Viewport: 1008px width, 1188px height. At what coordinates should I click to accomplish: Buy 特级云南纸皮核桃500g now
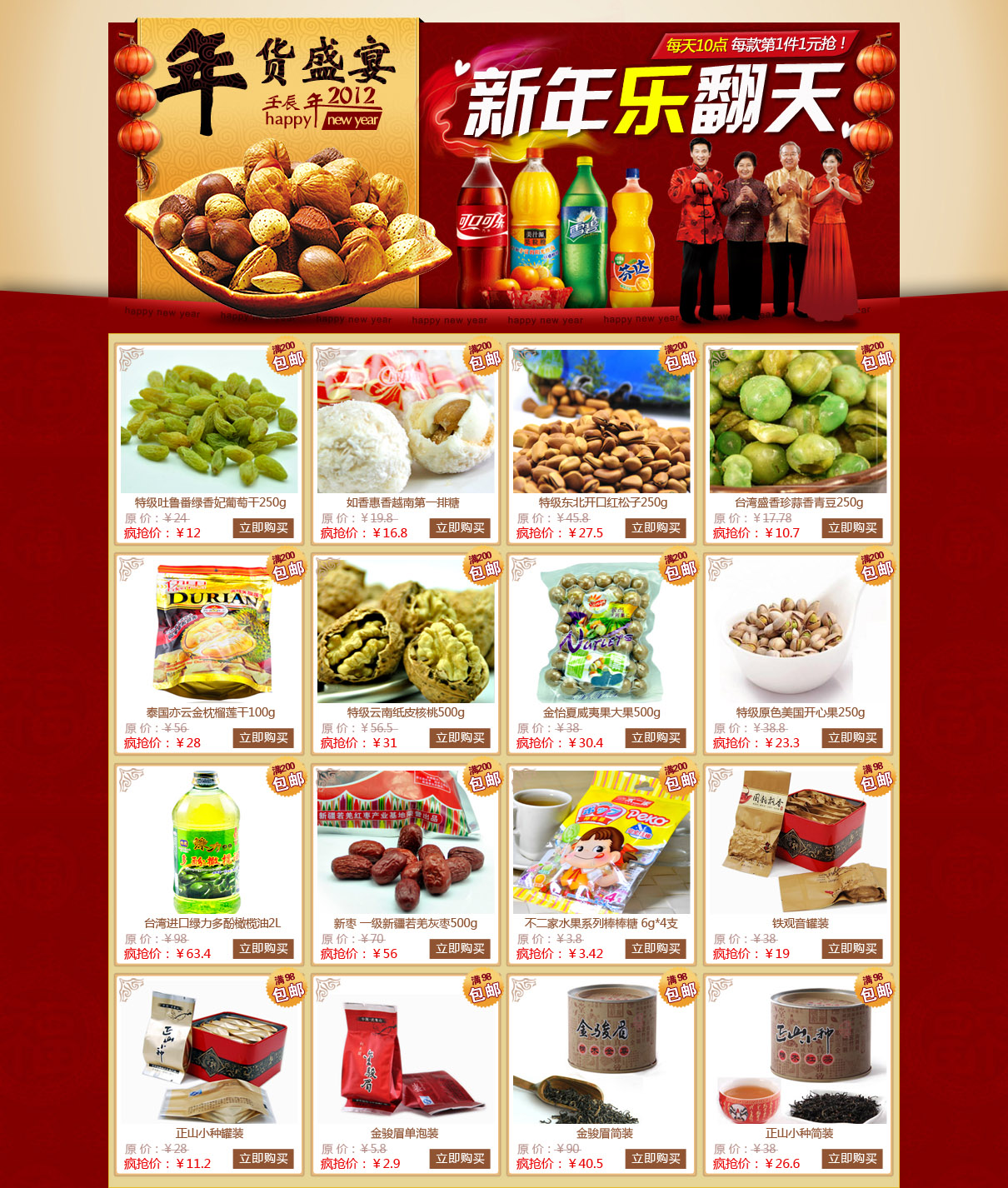(x=460, y=738)
